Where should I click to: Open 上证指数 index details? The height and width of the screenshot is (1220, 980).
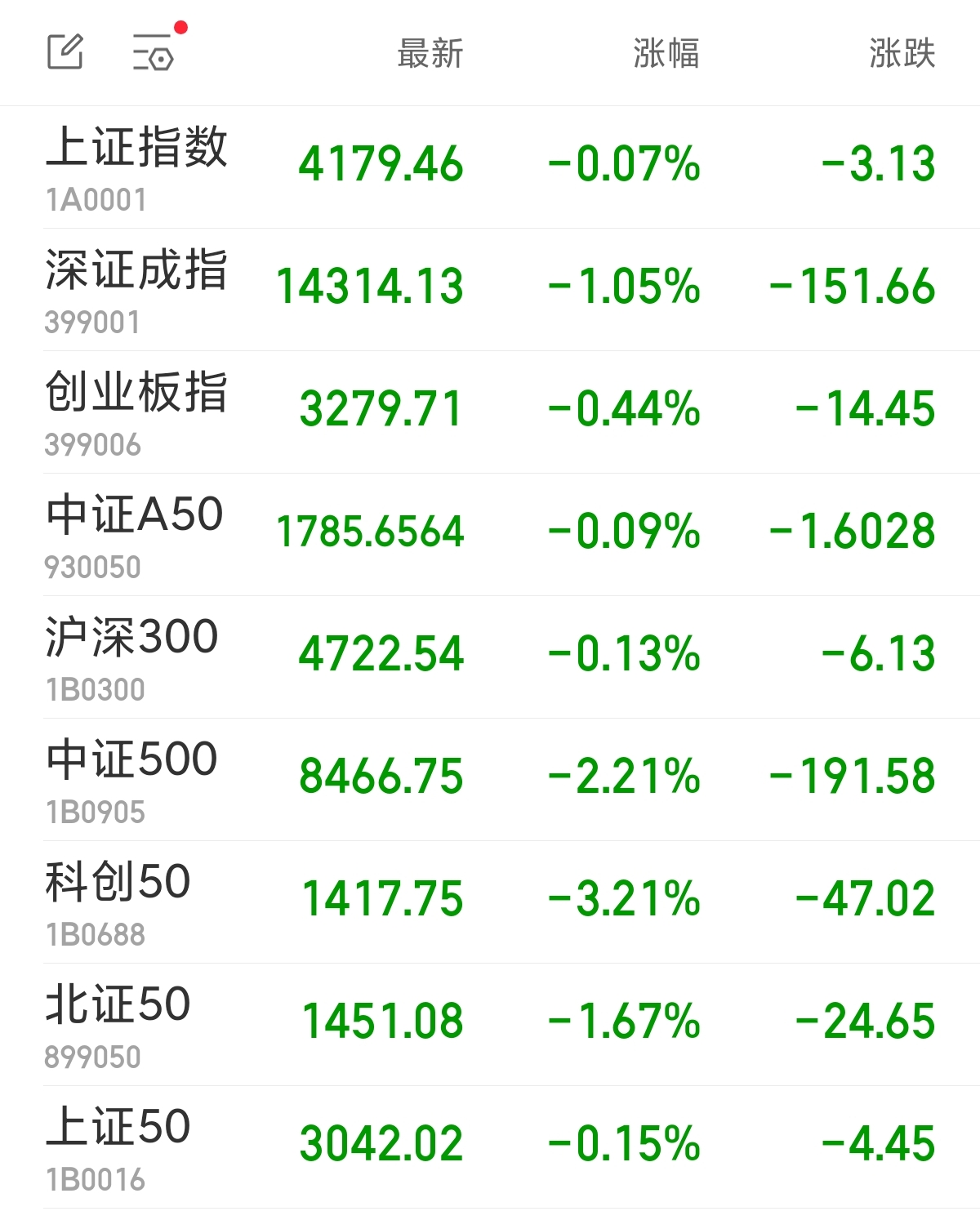click(x=137, y=167)
